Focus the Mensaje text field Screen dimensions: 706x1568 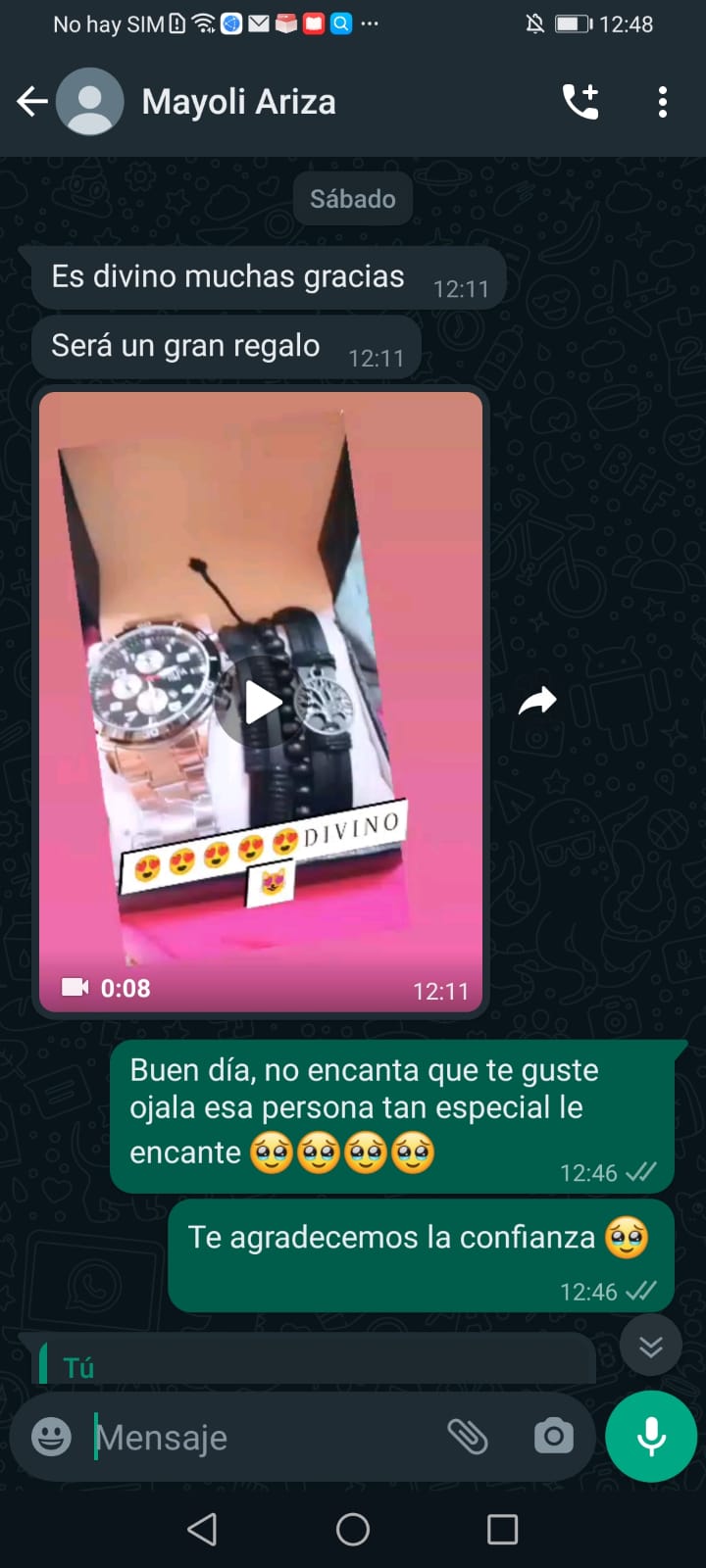[255, 1438]
